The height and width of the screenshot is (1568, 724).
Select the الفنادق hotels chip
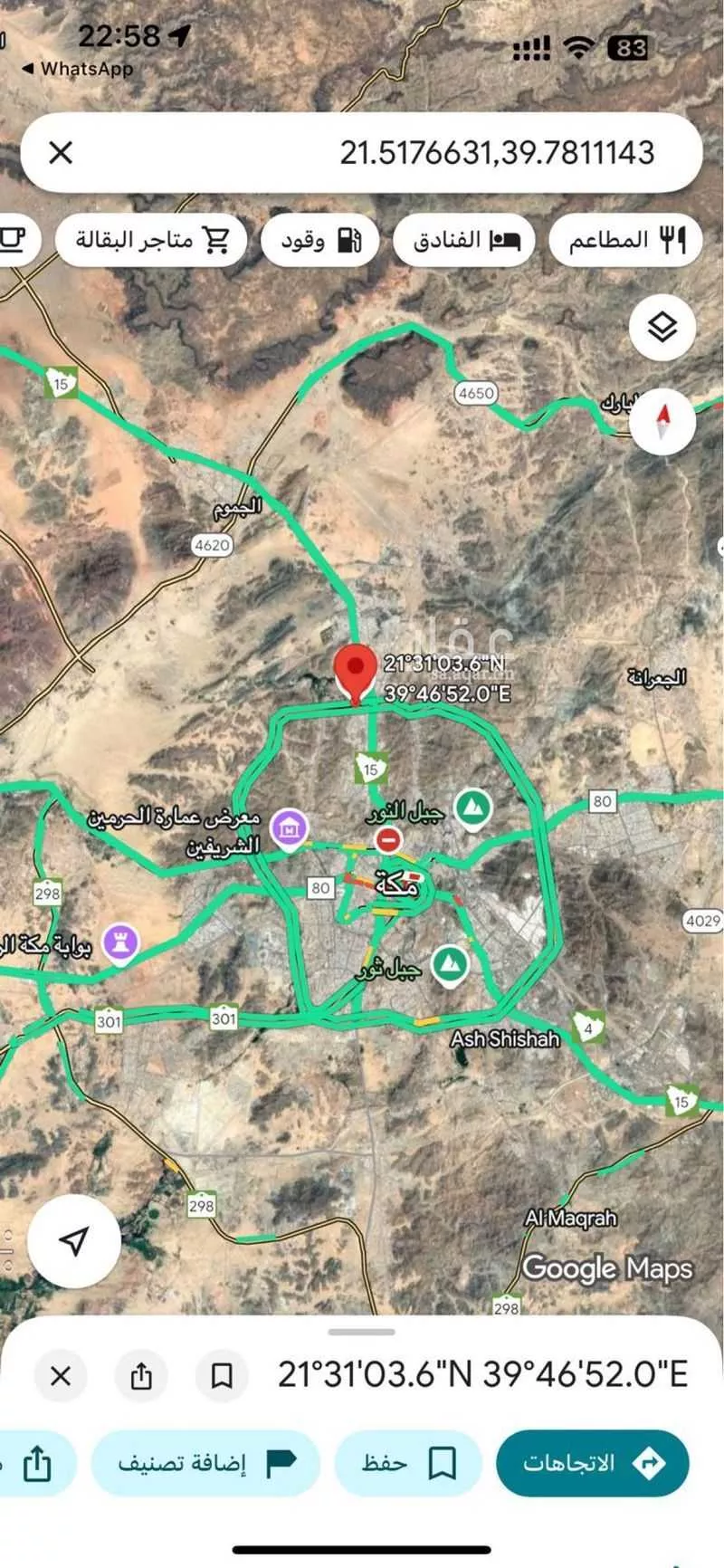coord(464,240)
